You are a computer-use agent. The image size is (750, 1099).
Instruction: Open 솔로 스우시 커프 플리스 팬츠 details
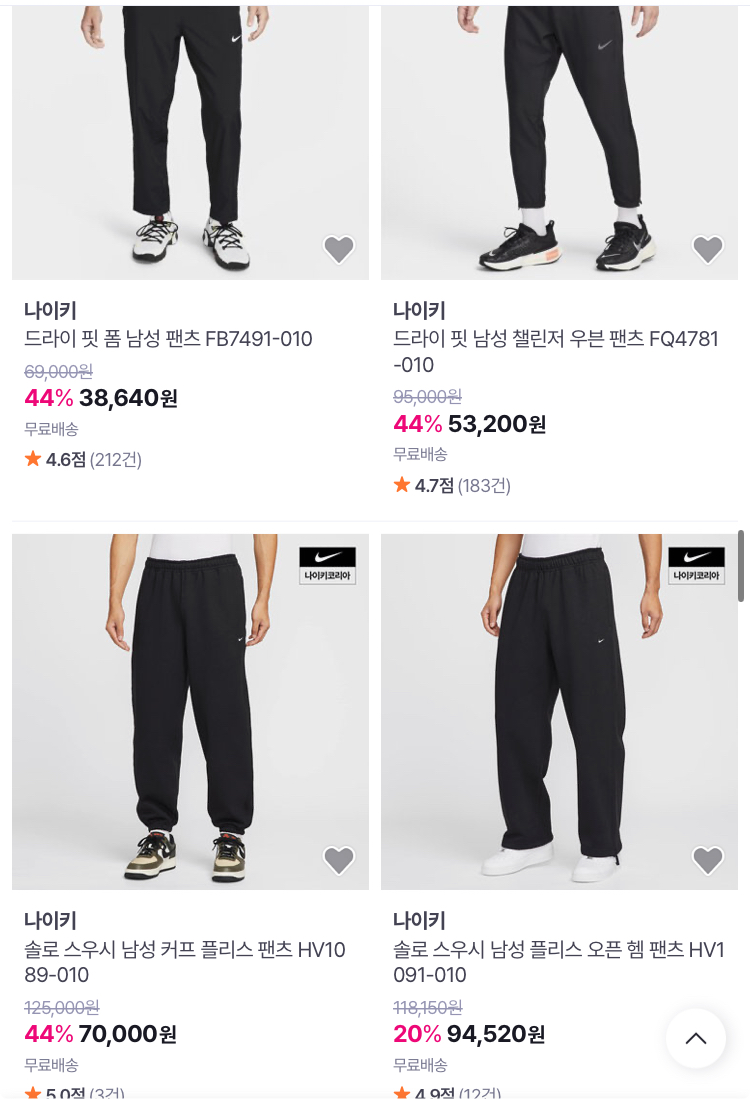click(185, 962)
